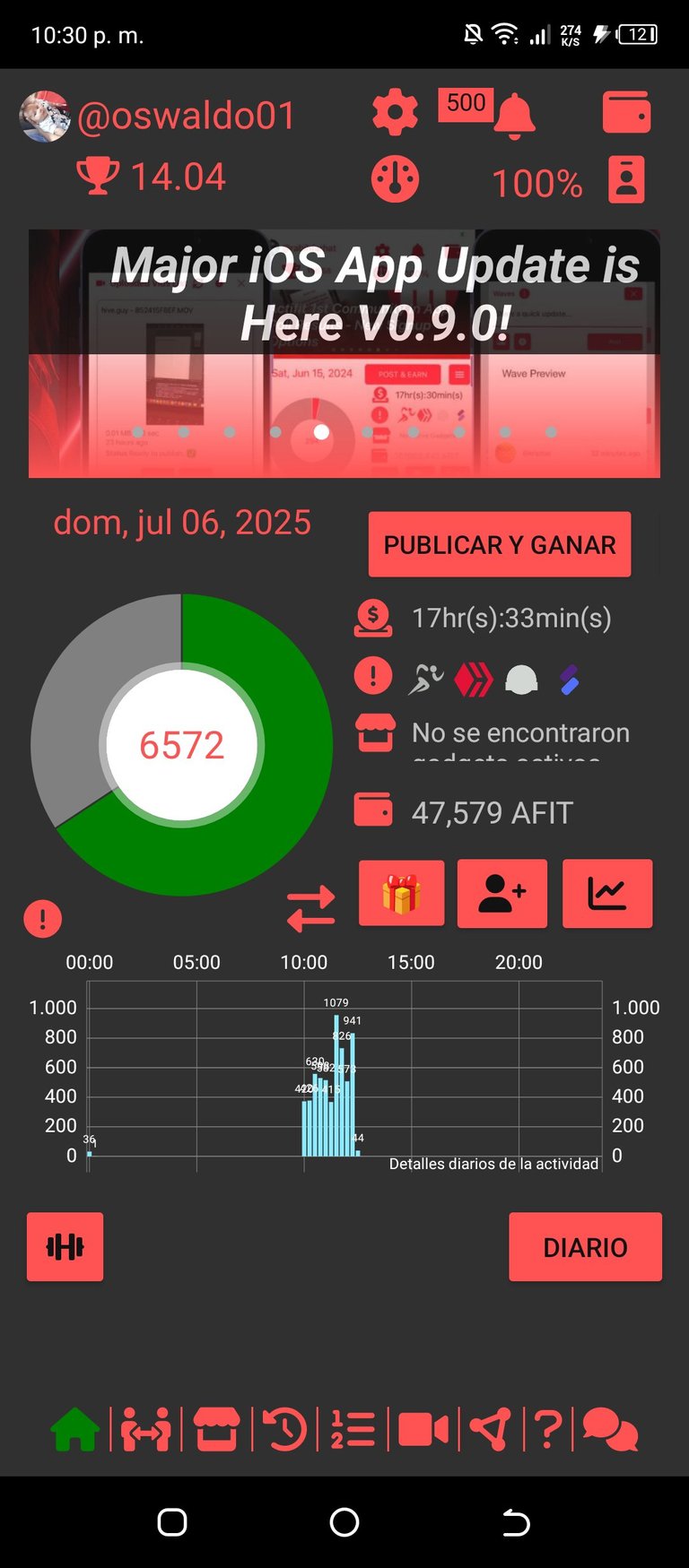Open the dashboard gauge icon
689x1568 pixels.
click(x=395, y=179)
